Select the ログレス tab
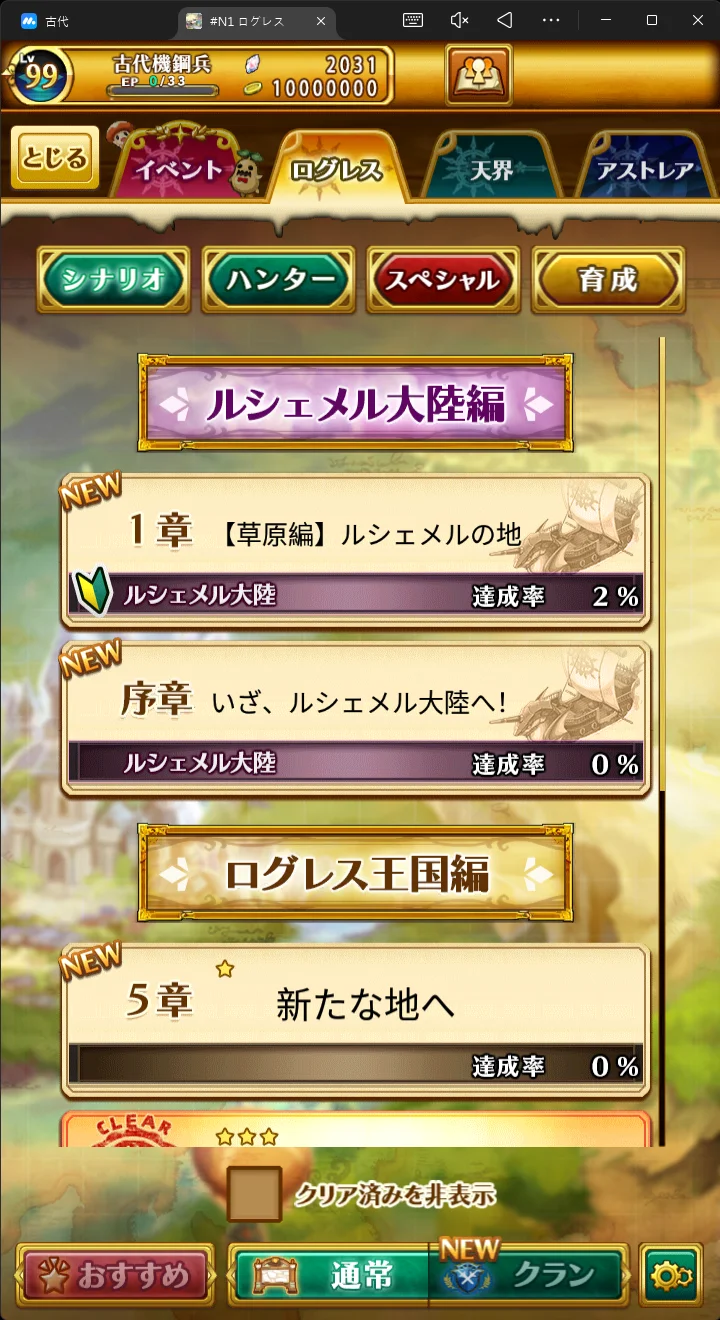Image resolution: width=720 pixels, height=1320 pixels. [x=337, y=168]
